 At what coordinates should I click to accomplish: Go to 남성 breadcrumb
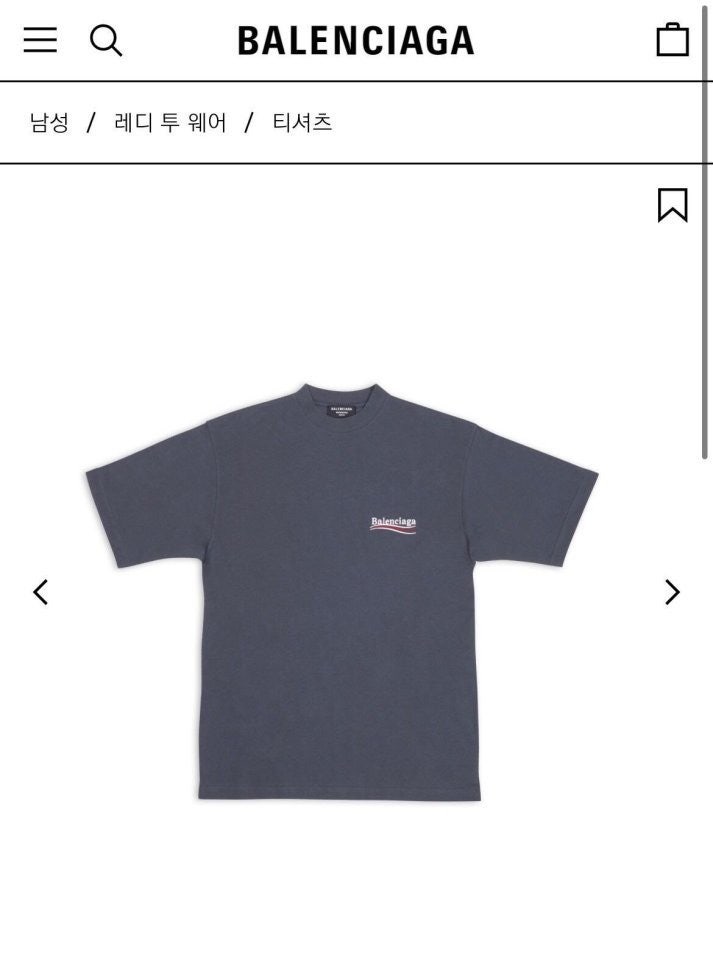point(49,123)
